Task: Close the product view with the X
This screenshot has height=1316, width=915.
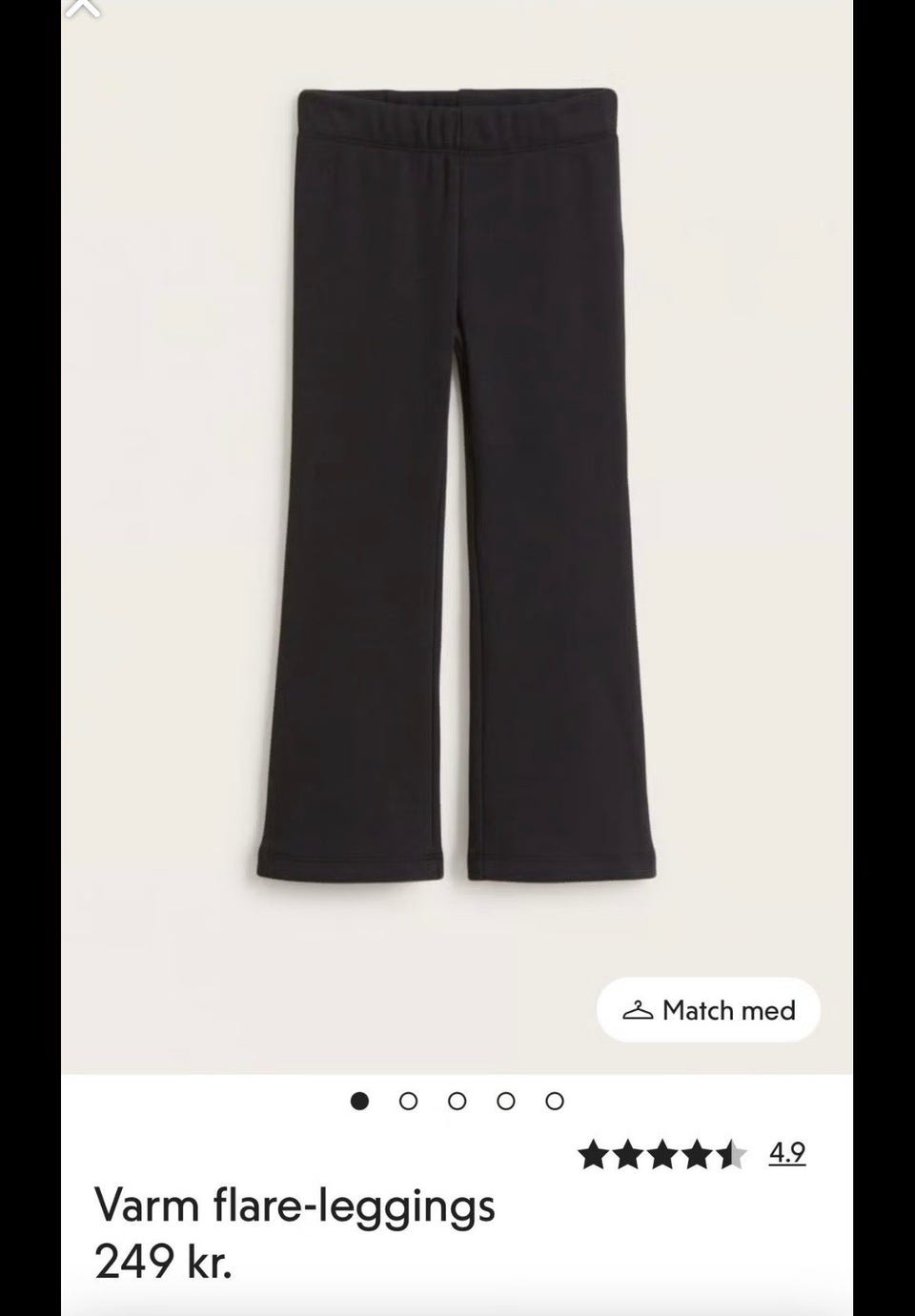Action: [x=84, y=8]
